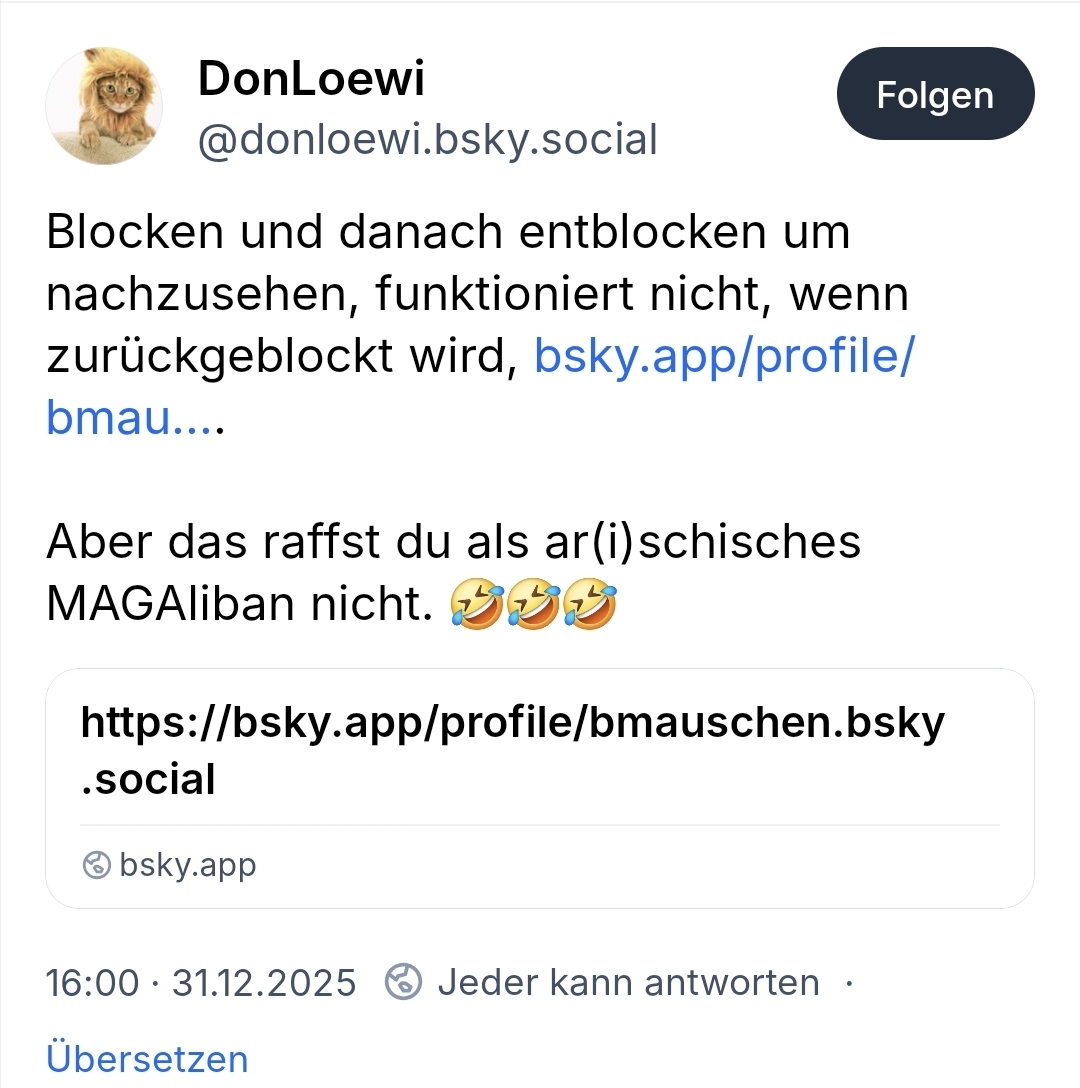Follow DonLoewi with the Folgen button
Image resolution: width=1080 pixels, height=1088 pixels.
pos(935,95)
